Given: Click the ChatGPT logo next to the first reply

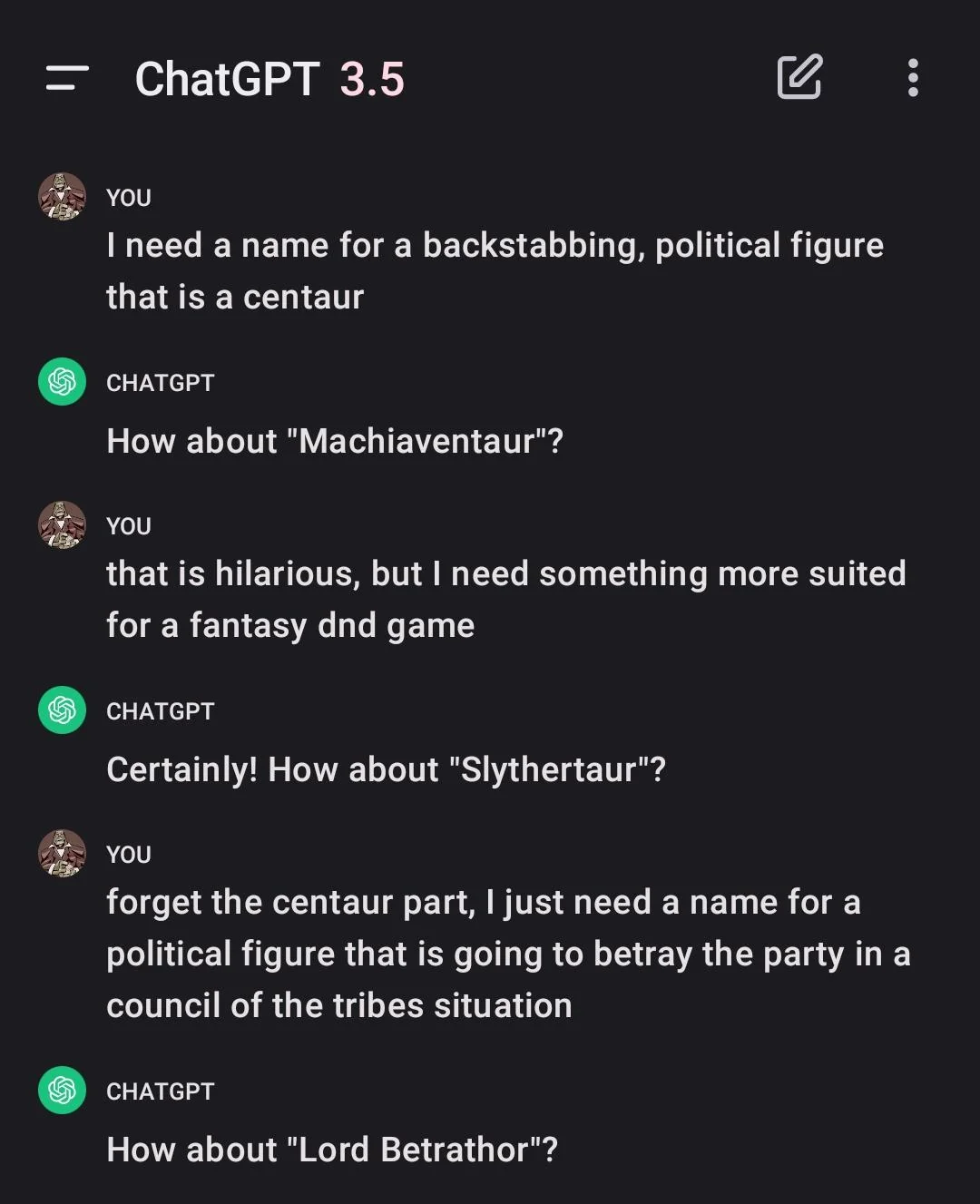Looking at the screenshot, I should [x=60, y=382].
